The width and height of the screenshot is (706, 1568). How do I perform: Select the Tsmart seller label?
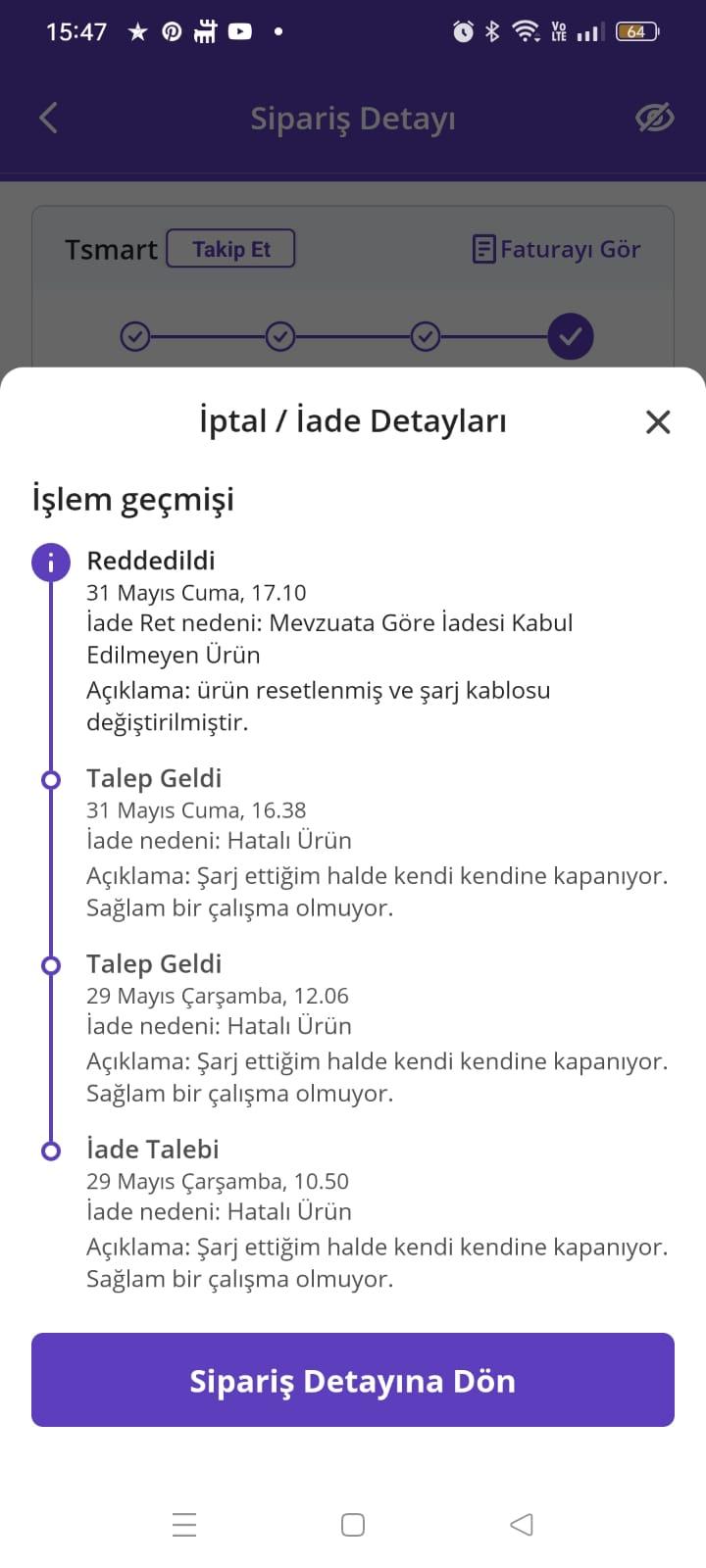[x=111, y=249]
